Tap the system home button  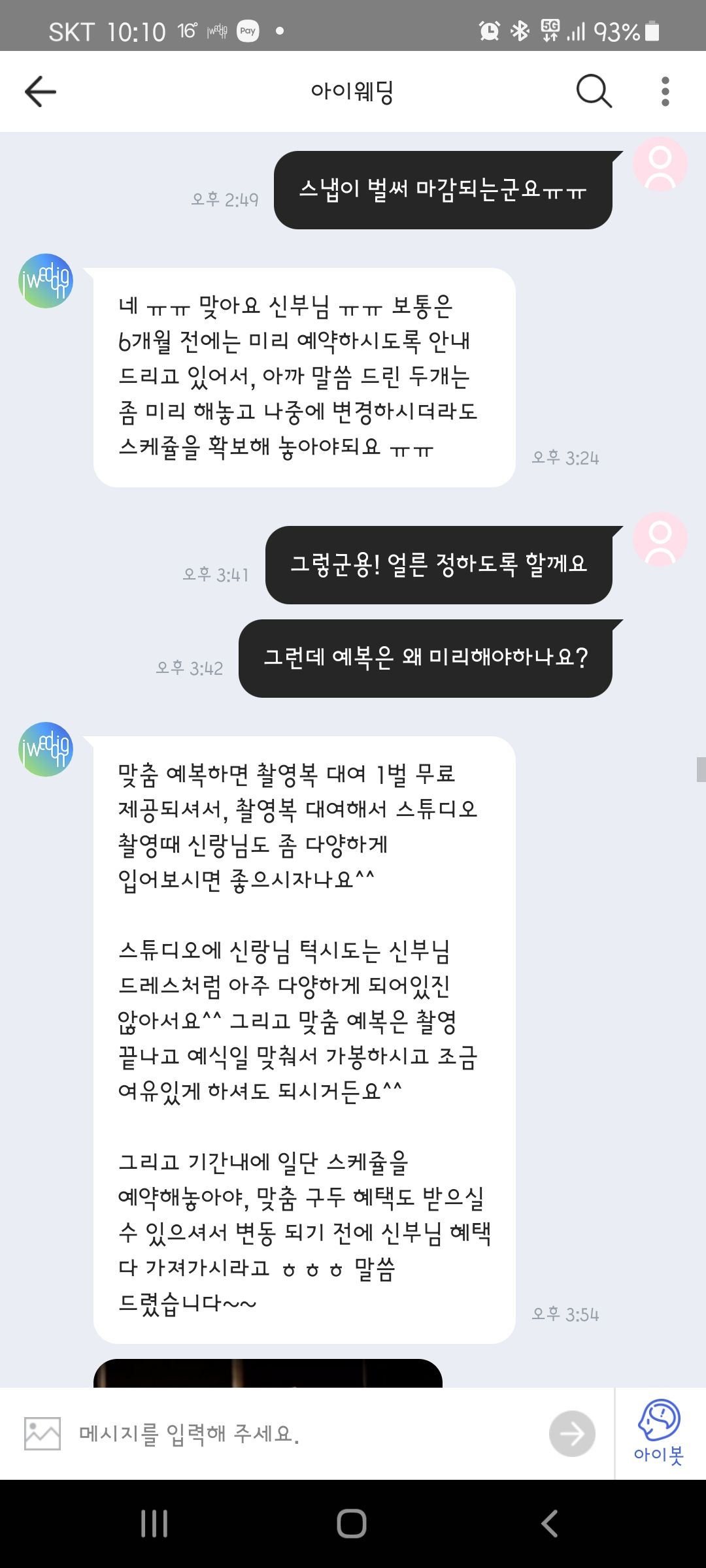coord(352,1524)
